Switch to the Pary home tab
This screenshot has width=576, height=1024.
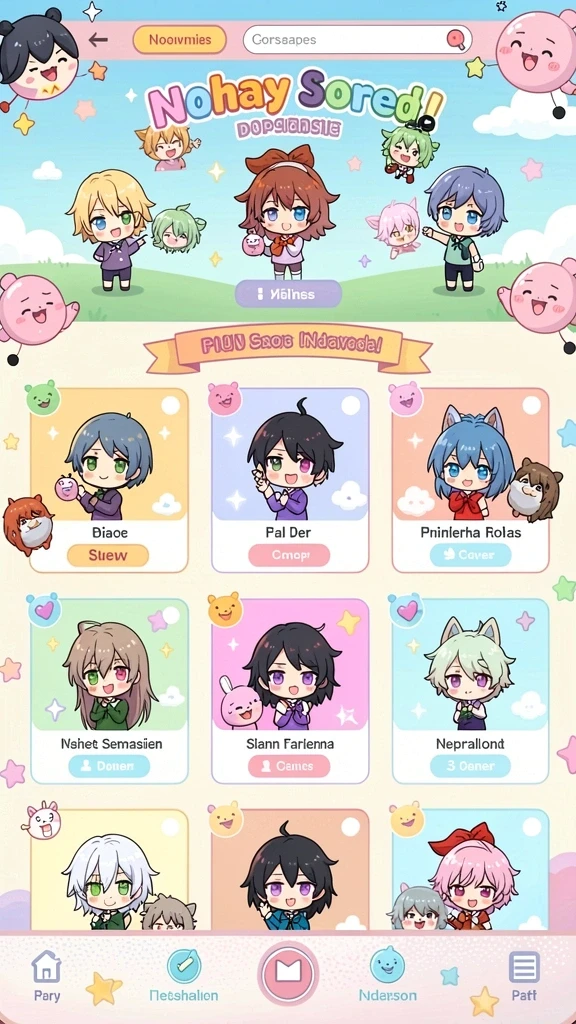pyautogui.click(x=47, y=976)
